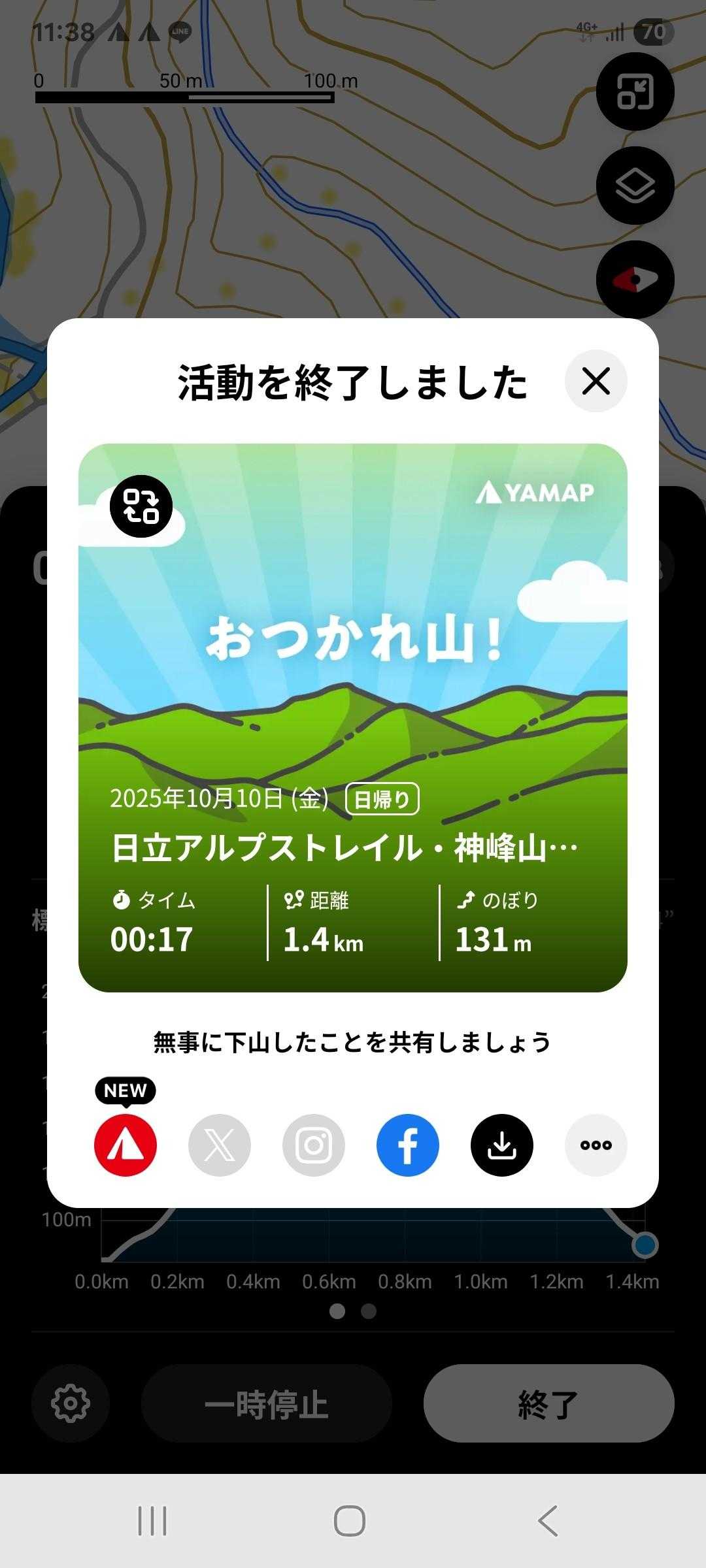This screenshot has height=1568, width=706.
Task: Share the activity on Facebook
Action: [x=408, y=1145]
